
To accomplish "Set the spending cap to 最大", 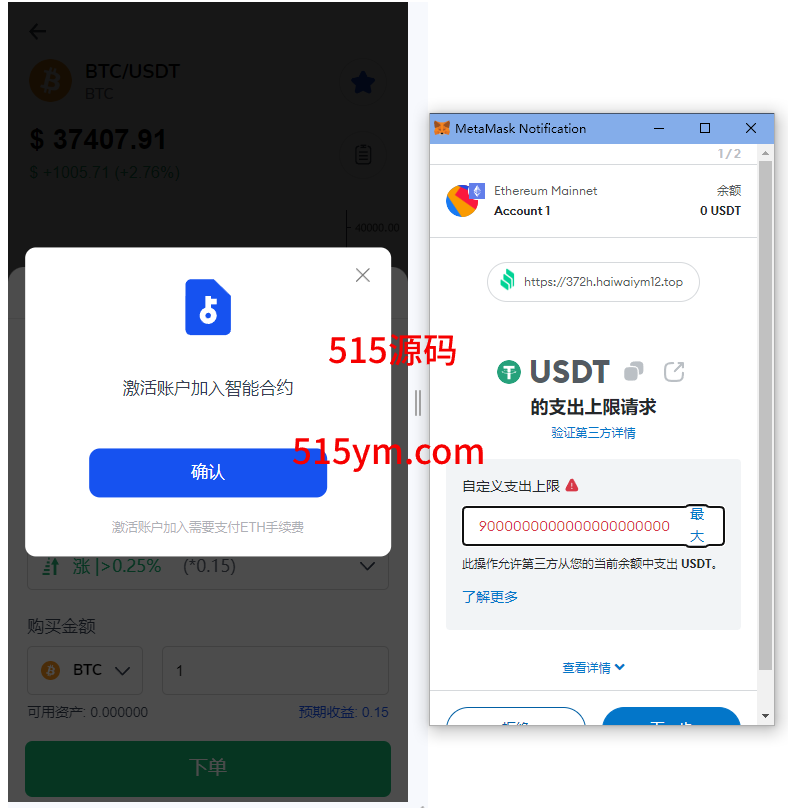I will pyautogui.click(x=697, y=525).
